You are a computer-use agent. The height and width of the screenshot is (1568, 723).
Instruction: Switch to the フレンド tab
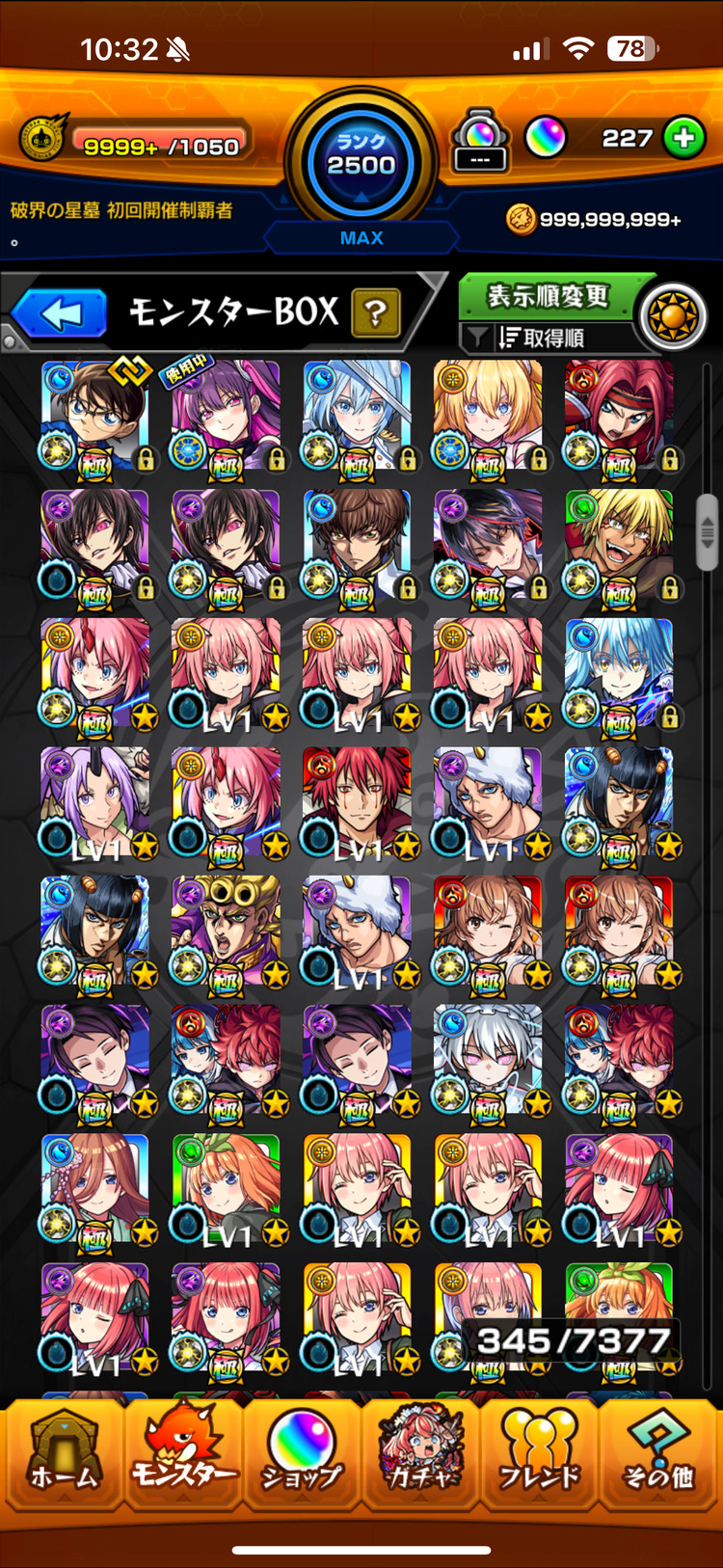tap(540, 1456)
